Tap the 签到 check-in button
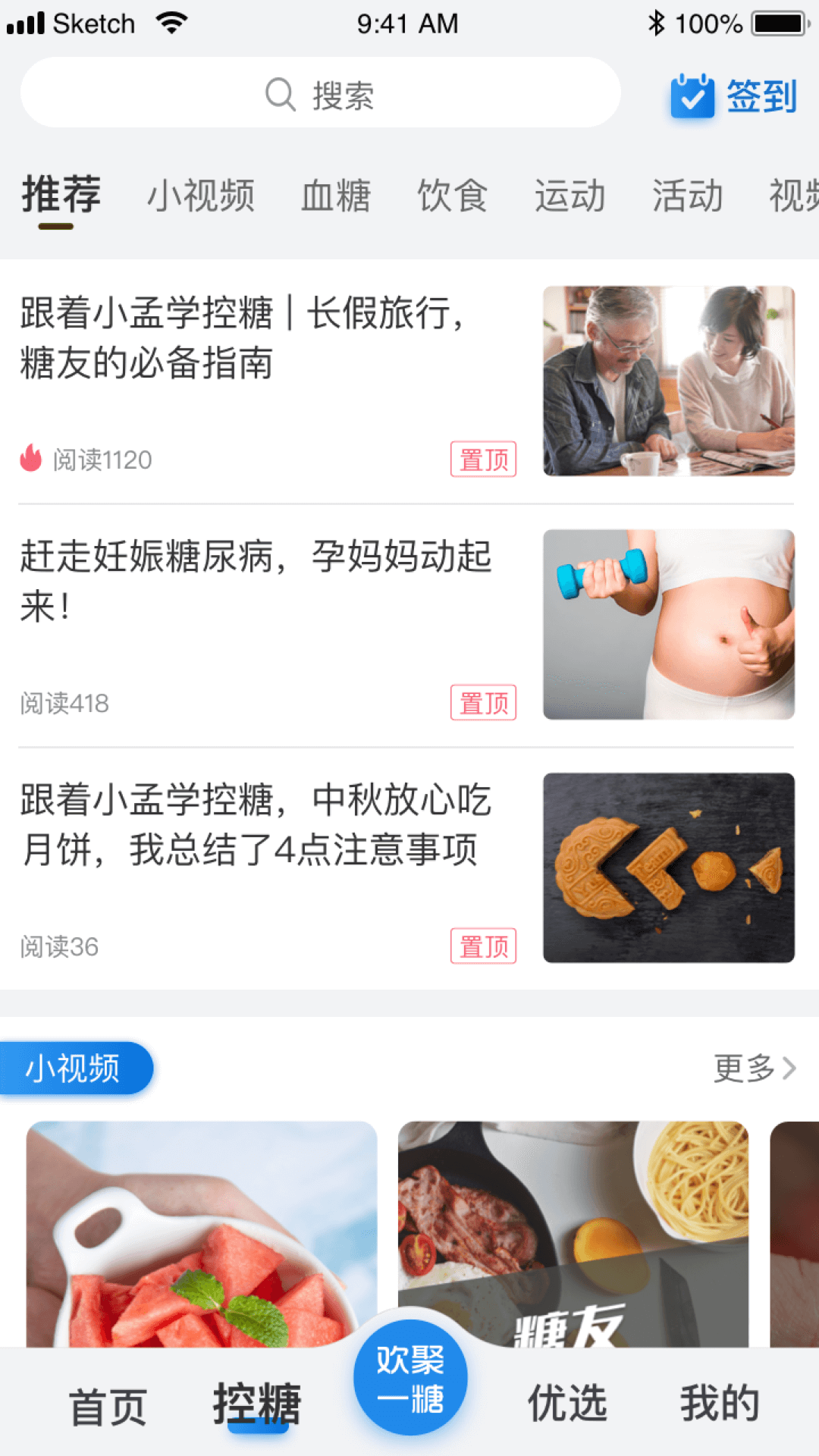This screenshot has height=1456, width=819. click(x=733, y=96)
